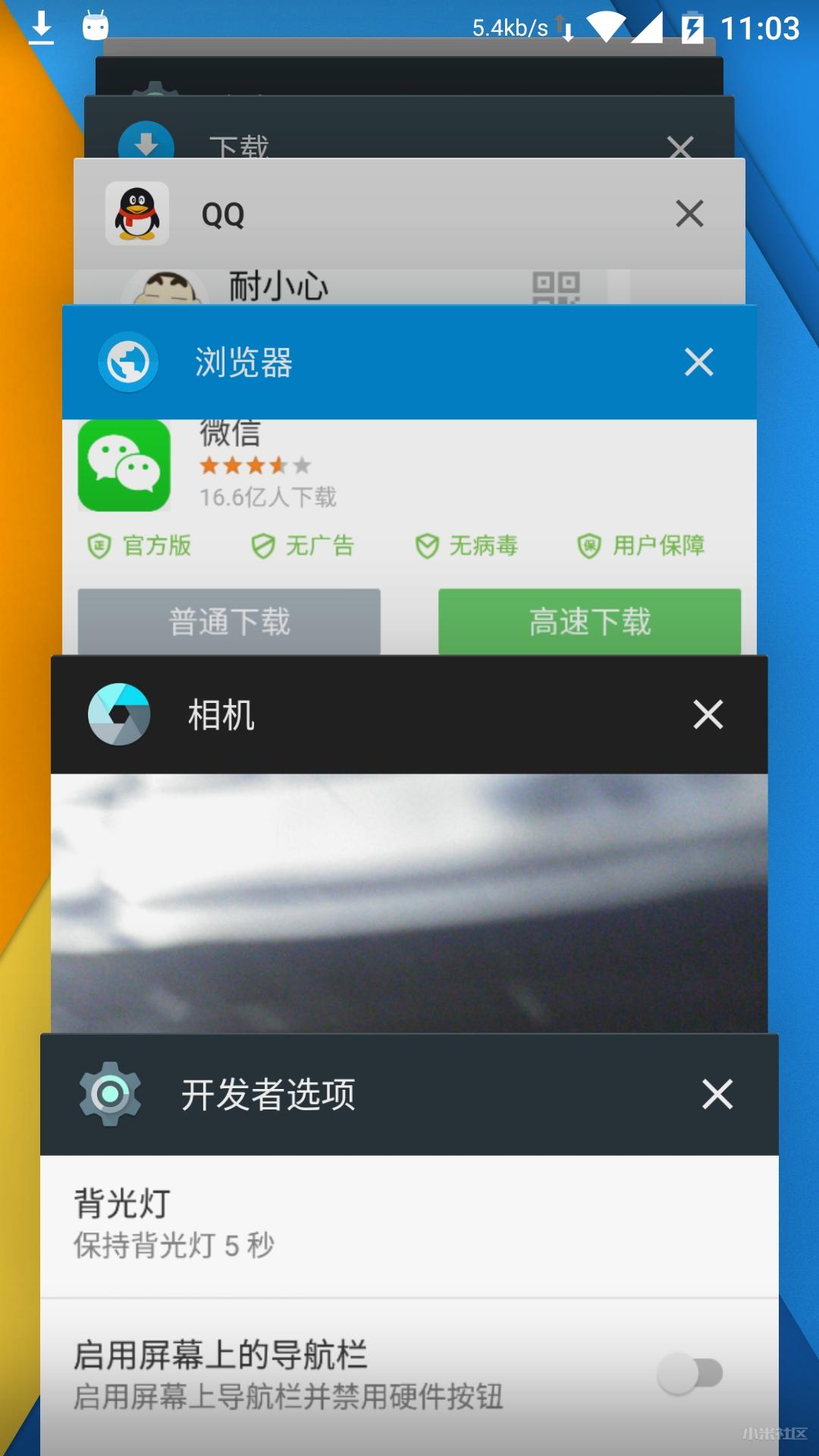819x1456 pixels.
Task: Switch to the 下载 app card
Action: pos(409,127)
